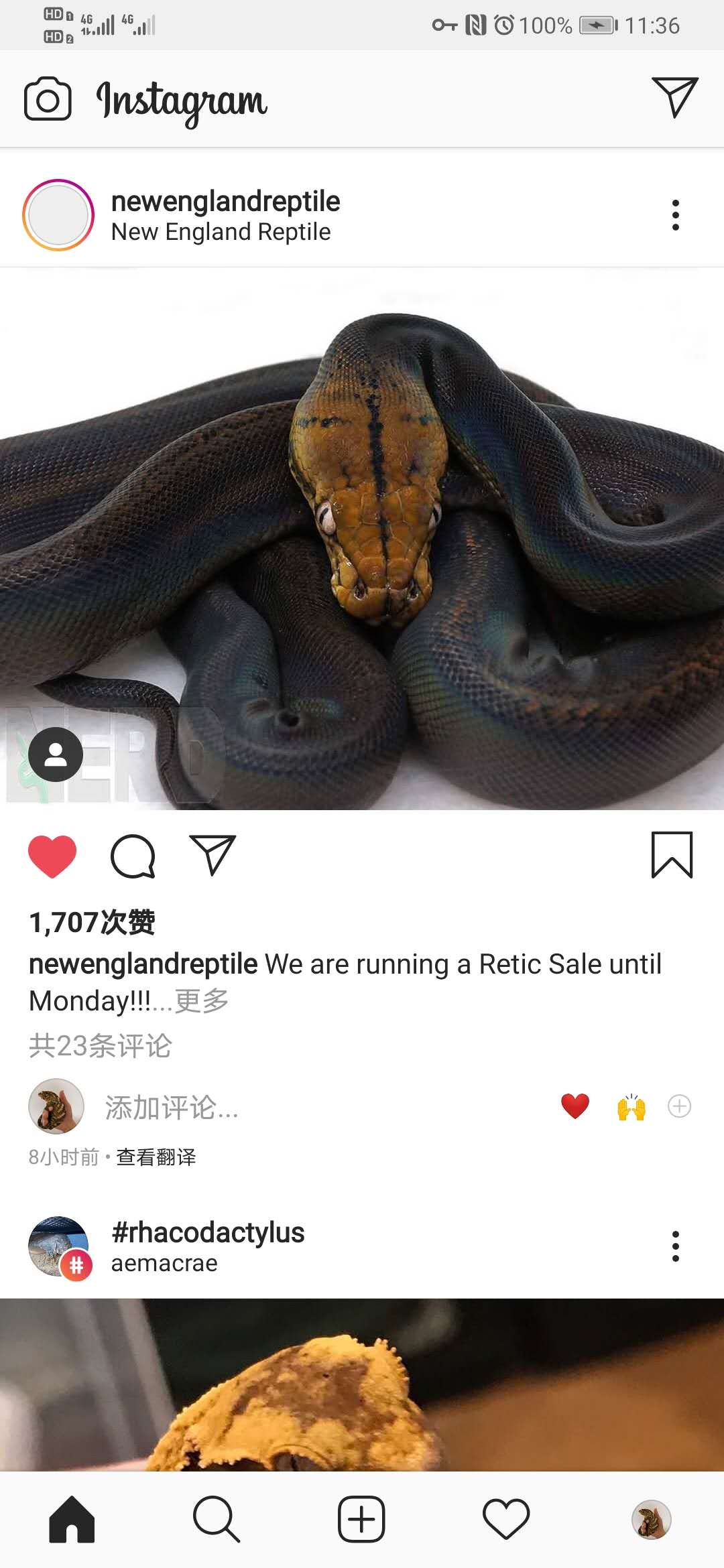Viewport: 724px width, 1568px height.
Task: Tap the add comment field 添加评论
Action: [x=172, y=1107]
